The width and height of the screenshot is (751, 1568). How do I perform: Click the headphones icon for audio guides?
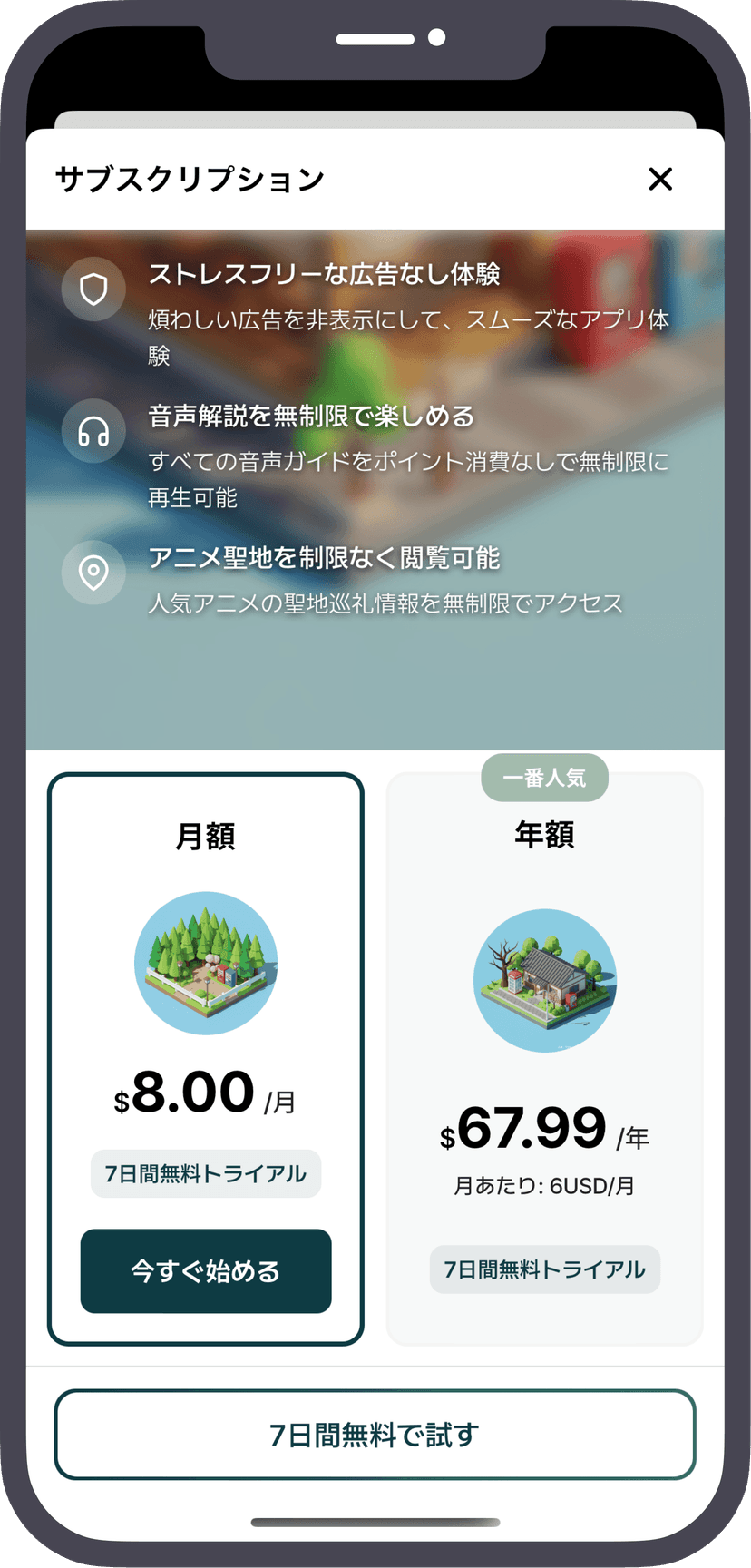tap(93, 429)
